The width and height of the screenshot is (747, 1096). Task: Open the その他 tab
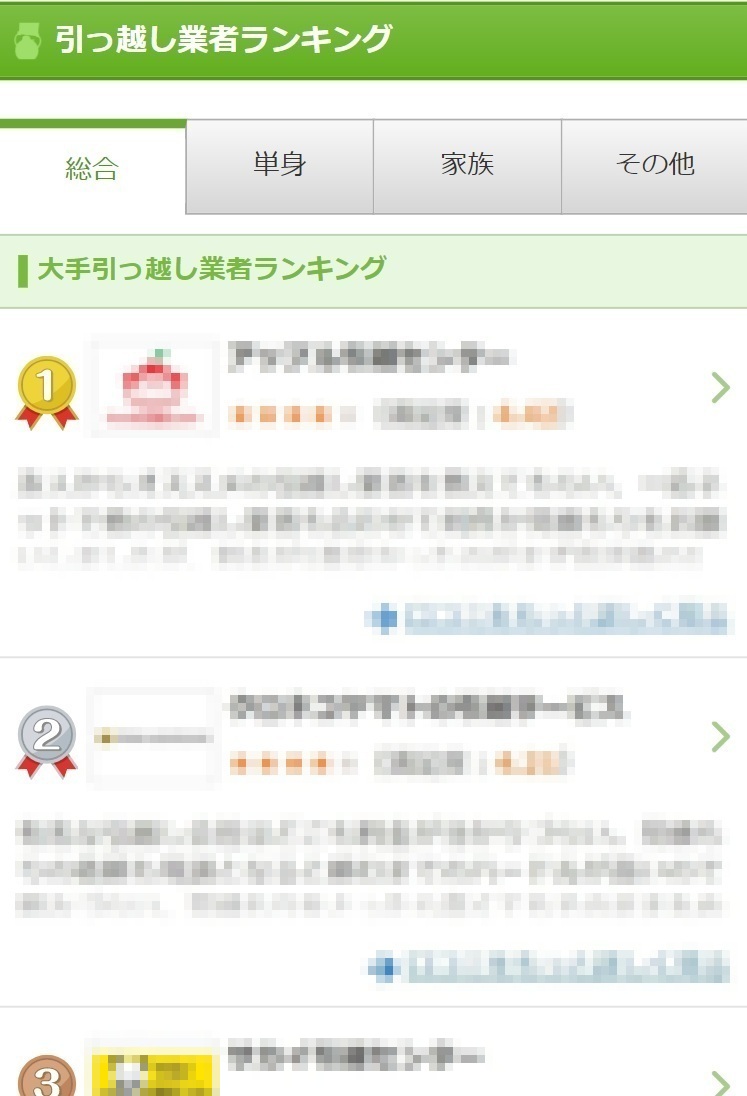pyautogui.click(x=654, y=165)
